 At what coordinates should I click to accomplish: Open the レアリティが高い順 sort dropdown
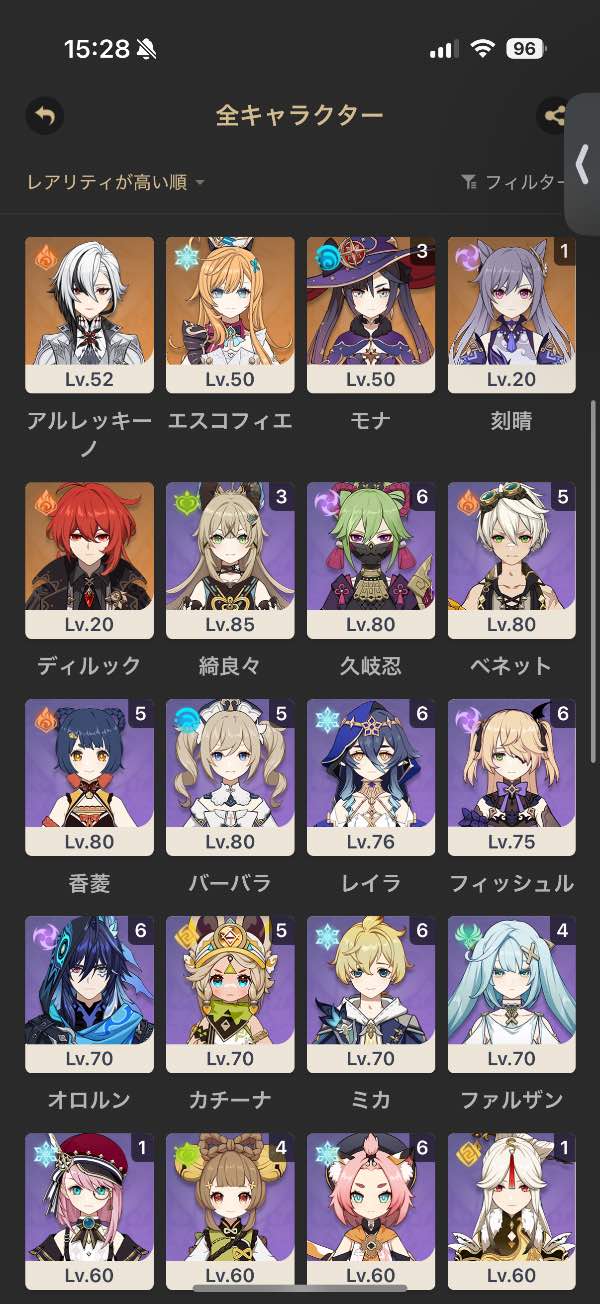coord(115,182)
